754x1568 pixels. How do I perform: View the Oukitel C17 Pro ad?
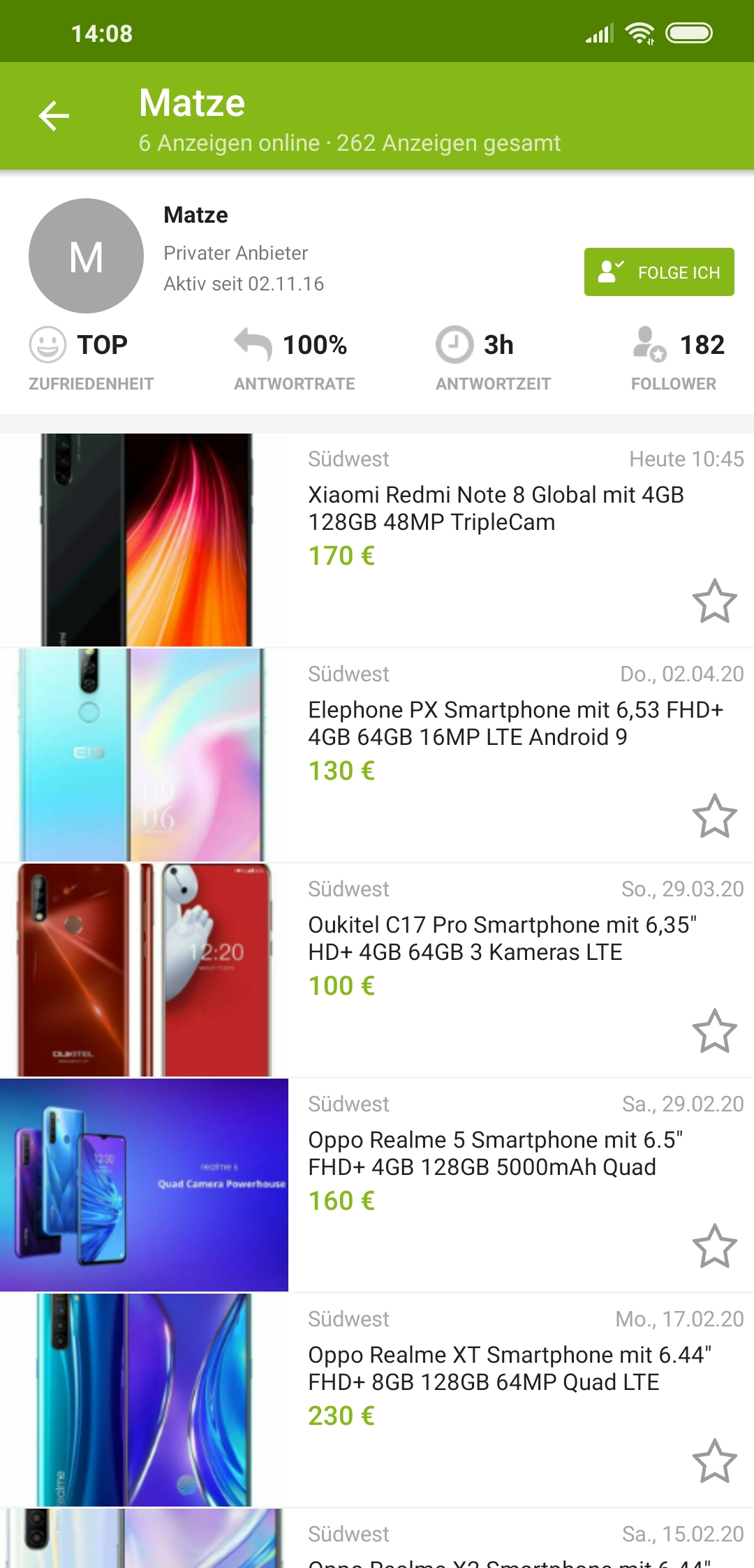[501, 938]
